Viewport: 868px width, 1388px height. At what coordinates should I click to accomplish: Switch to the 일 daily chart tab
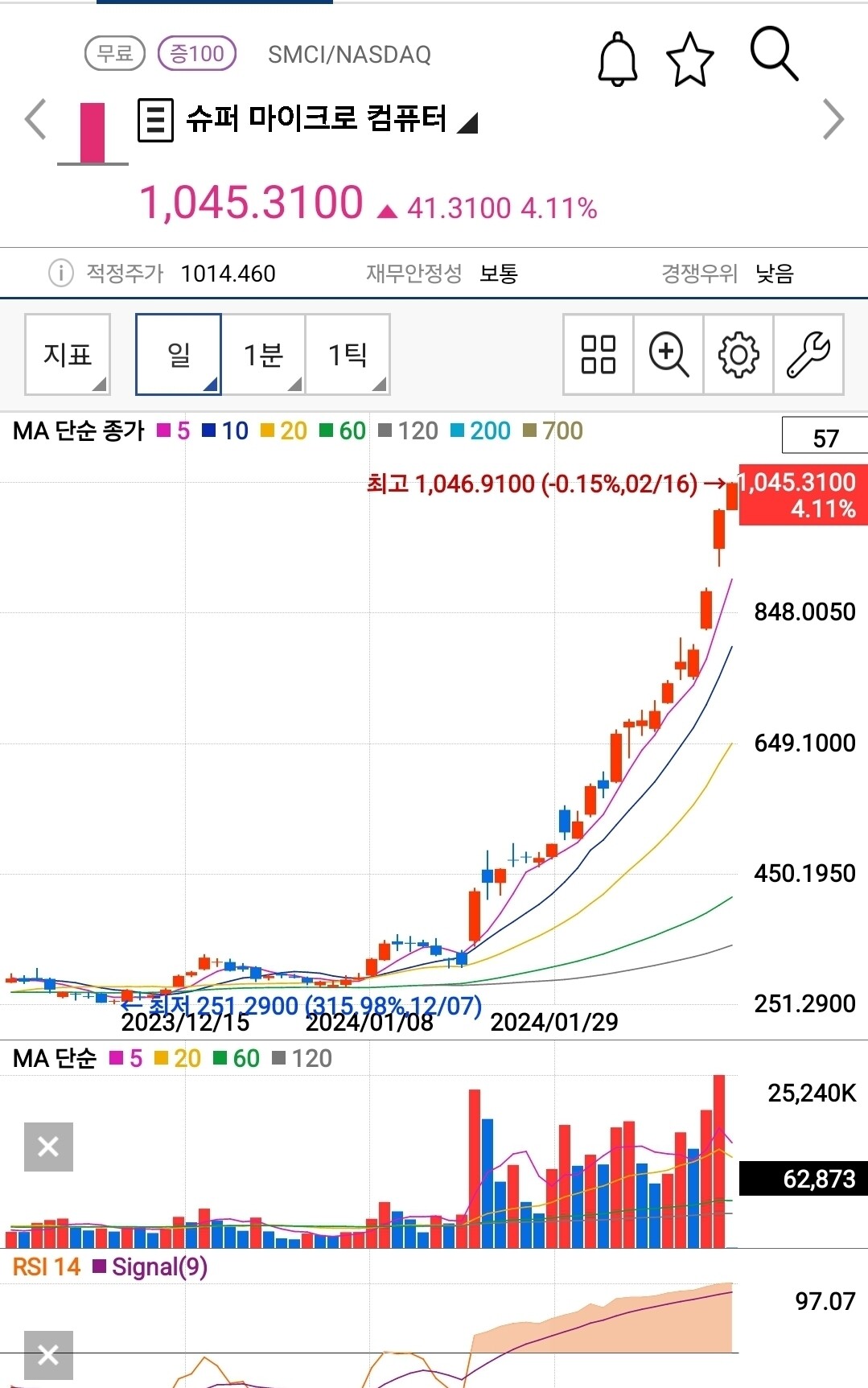(x=177, y=355)
